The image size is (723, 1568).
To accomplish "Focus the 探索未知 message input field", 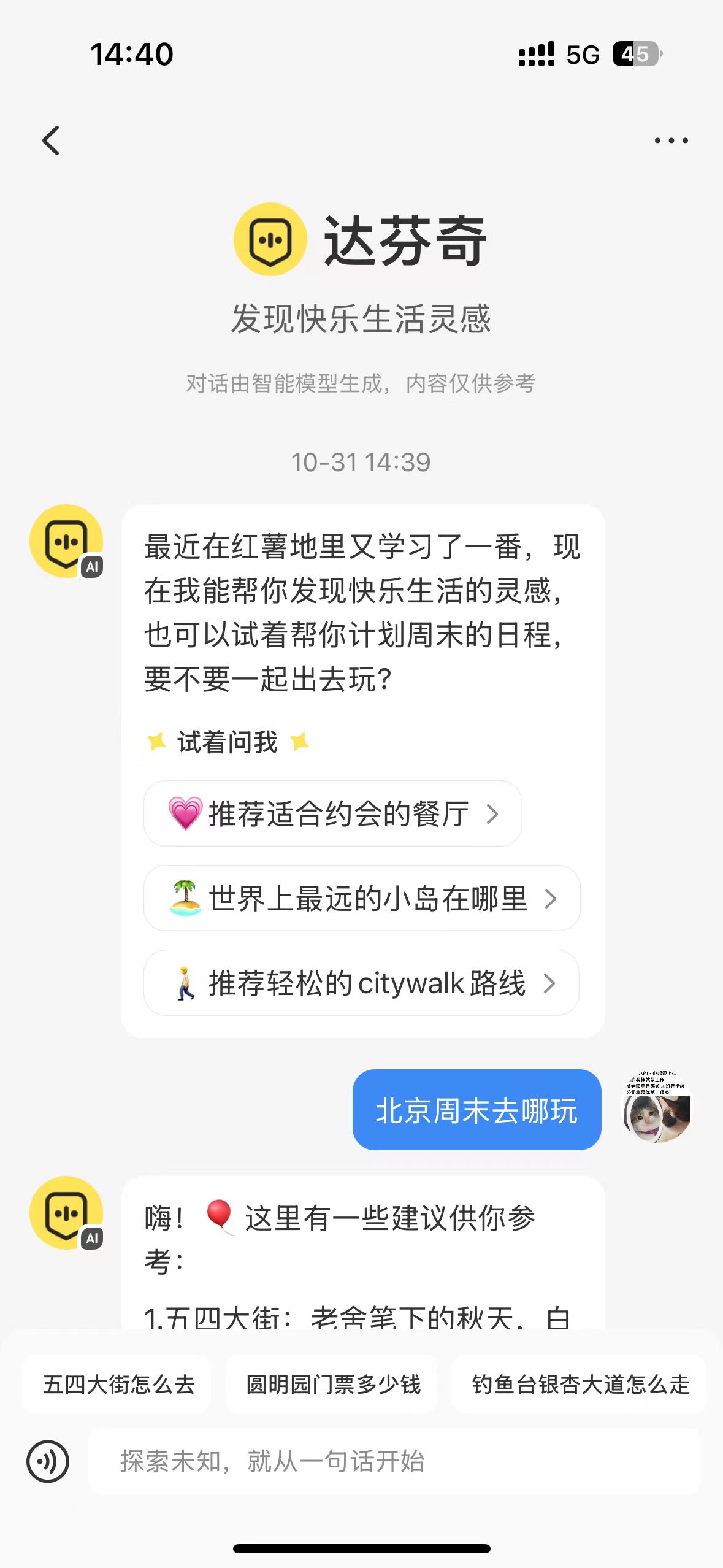I will coord(395,1461).
